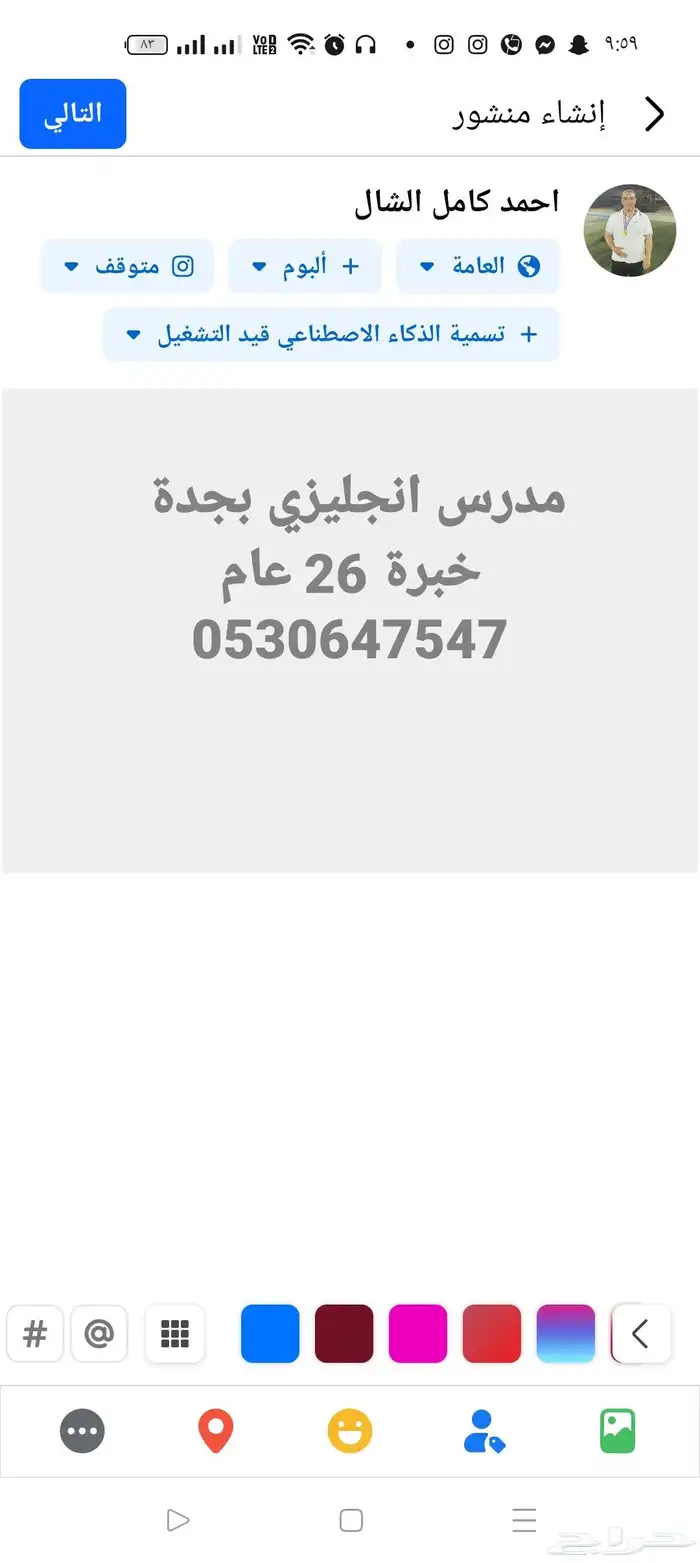700x1563 pixels.
Task: Apply the purple-to-blue gradient background
Action: (566, 1334)
